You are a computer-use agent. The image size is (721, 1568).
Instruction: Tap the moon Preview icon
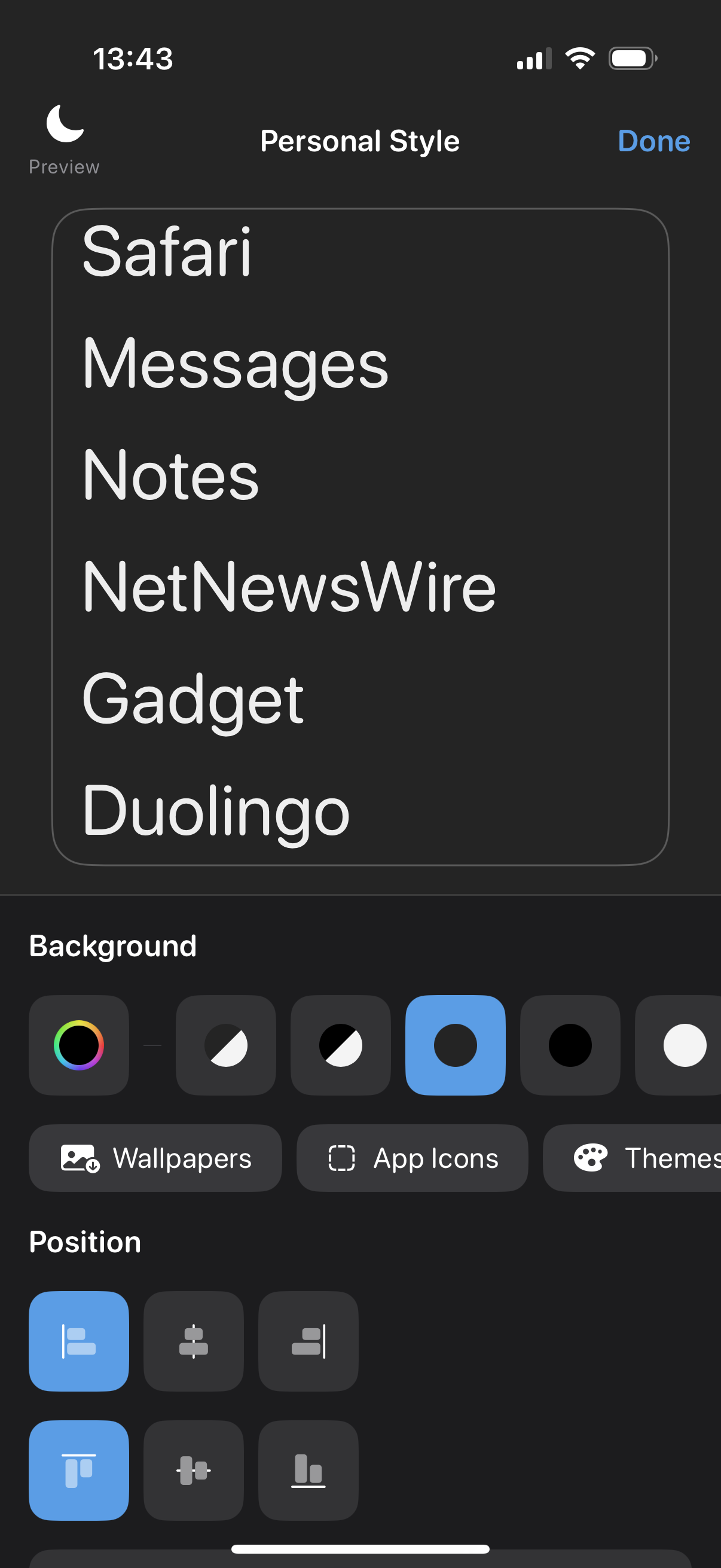pos(65,124)
